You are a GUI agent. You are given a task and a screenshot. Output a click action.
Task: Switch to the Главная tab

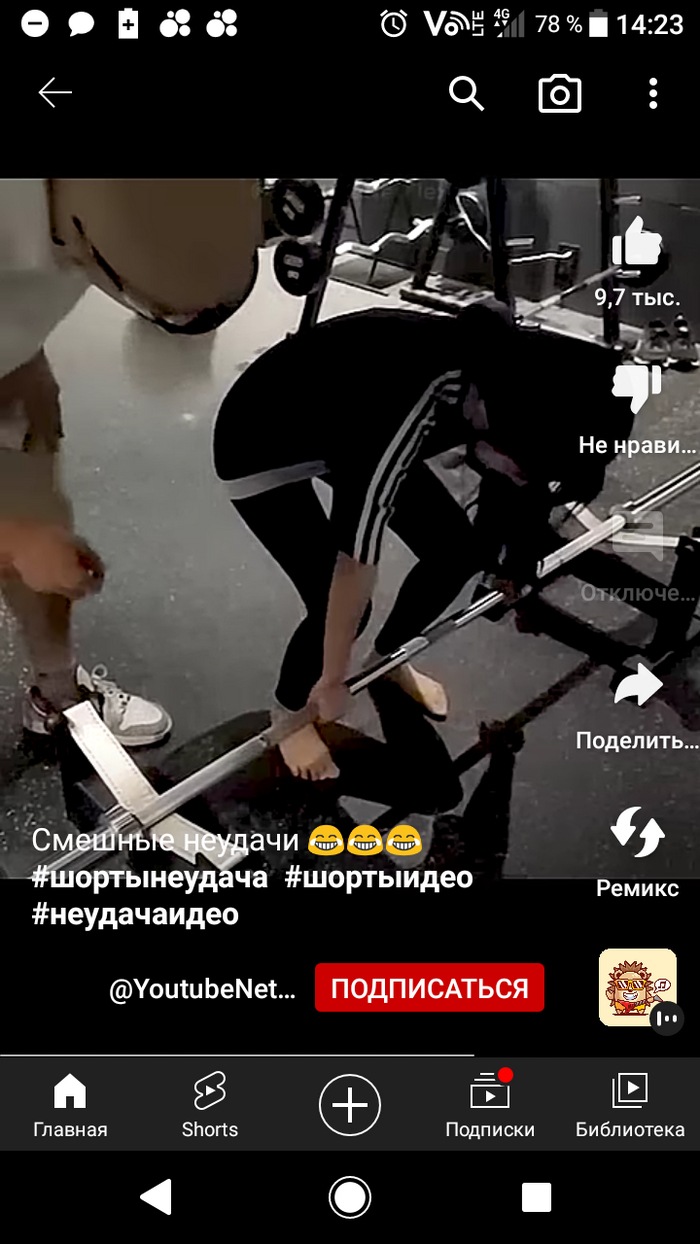pyautogui.click(x=70, y=1105)
